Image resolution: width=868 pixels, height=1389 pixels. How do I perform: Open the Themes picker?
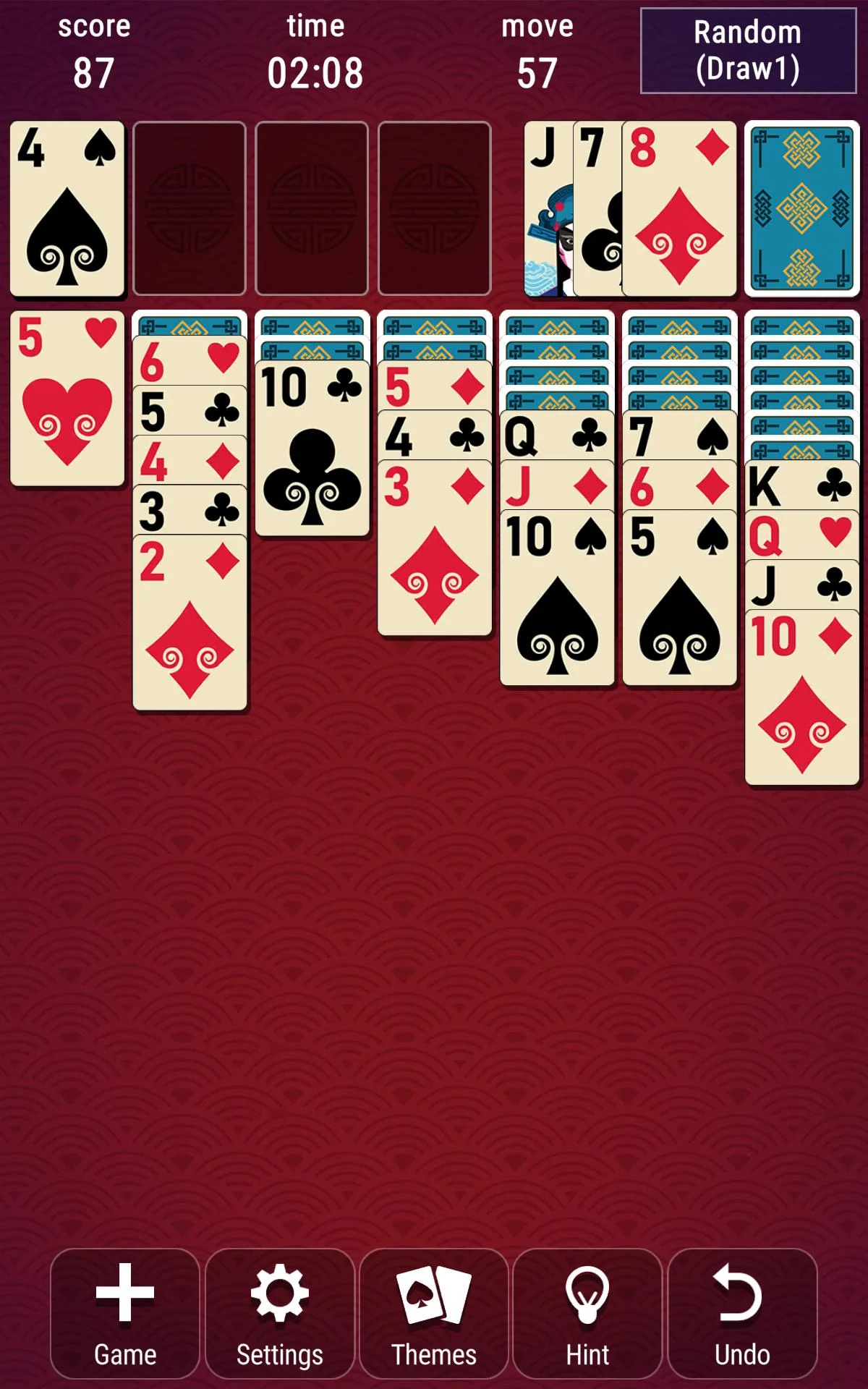coord(434,1314)
